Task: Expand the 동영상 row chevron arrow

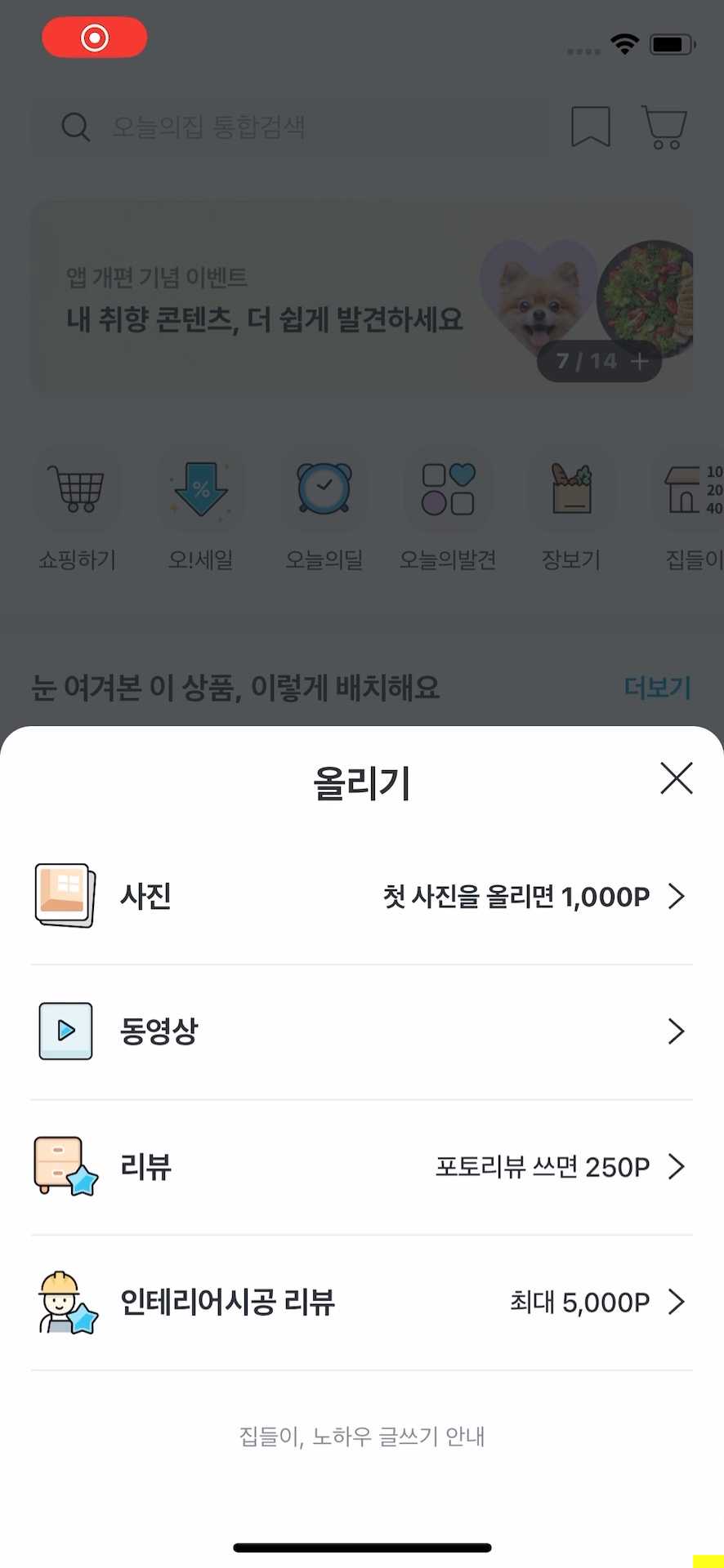Action: pos(677,1031)
